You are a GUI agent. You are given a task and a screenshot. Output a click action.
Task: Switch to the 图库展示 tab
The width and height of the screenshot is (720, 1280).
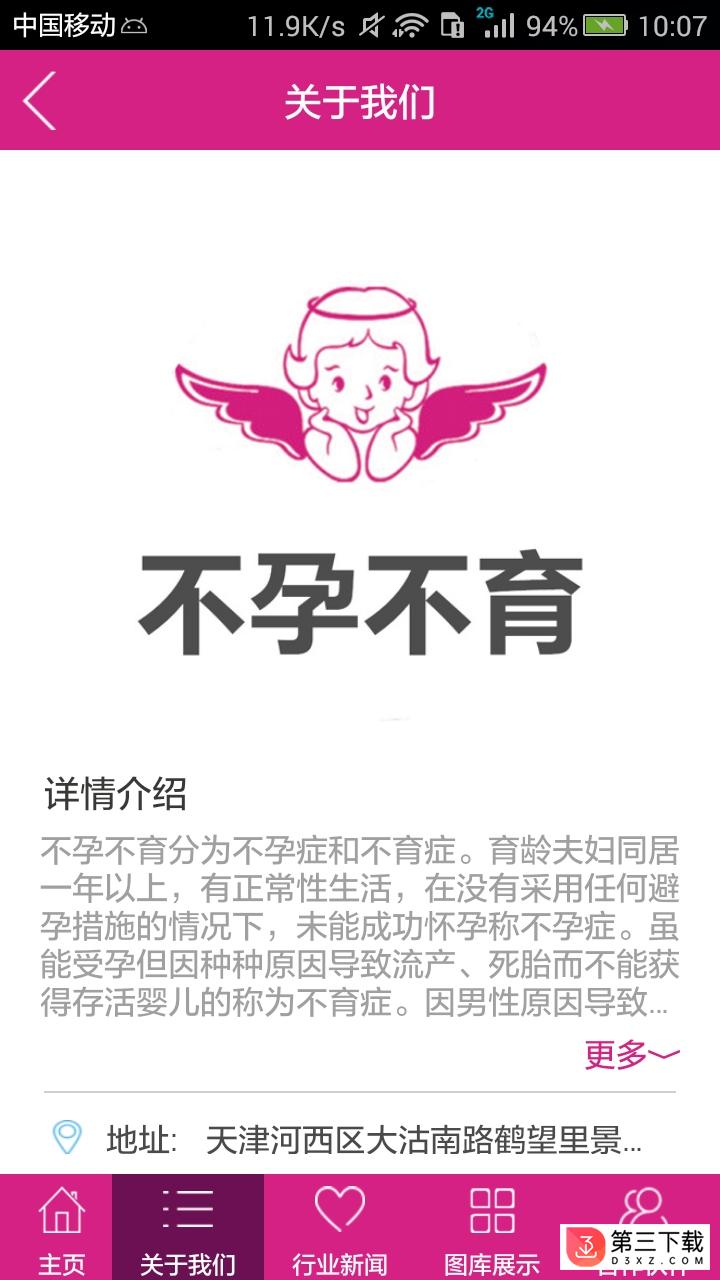pos(491,1228)
